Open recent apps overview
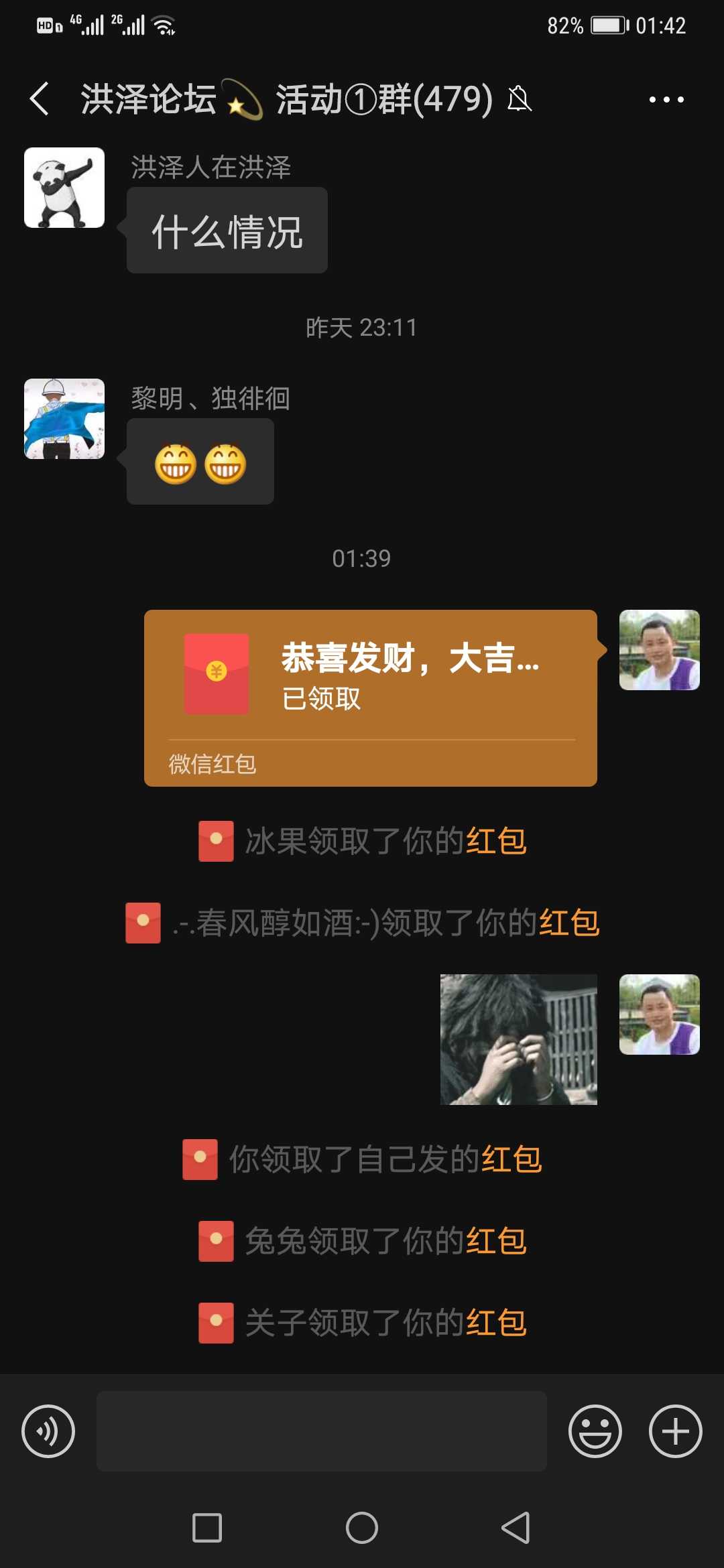Screen dimensions: 724x1568 click(207, 1528)
